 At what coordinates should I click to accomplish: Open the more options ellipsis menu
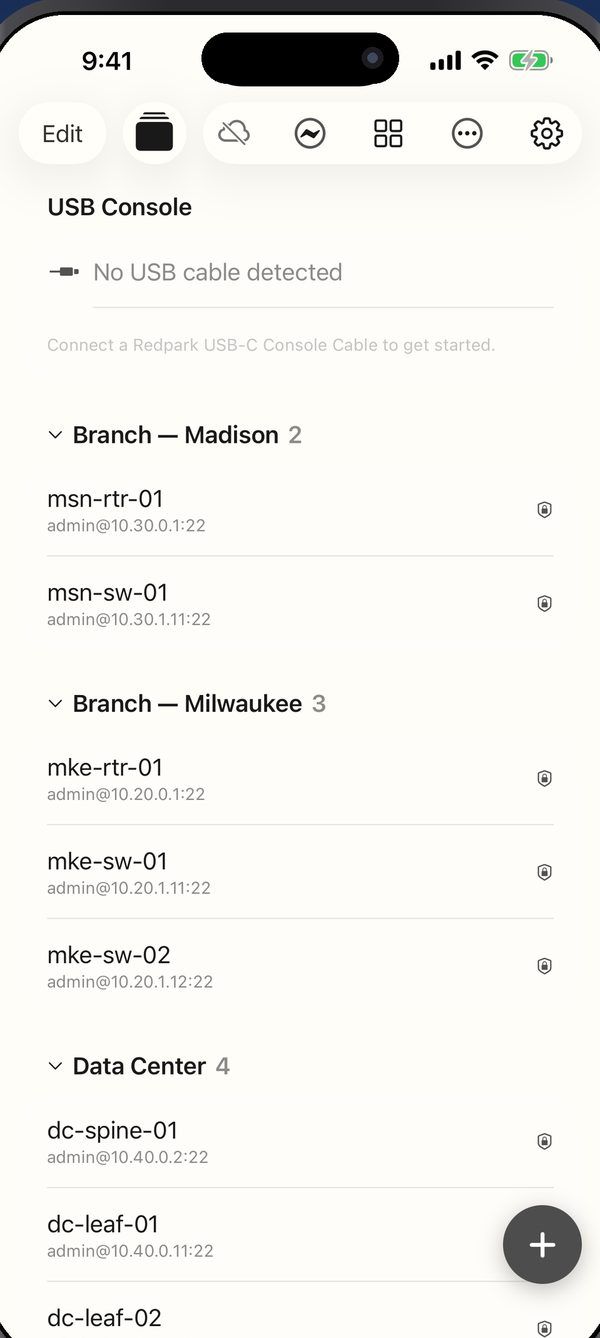467,133
